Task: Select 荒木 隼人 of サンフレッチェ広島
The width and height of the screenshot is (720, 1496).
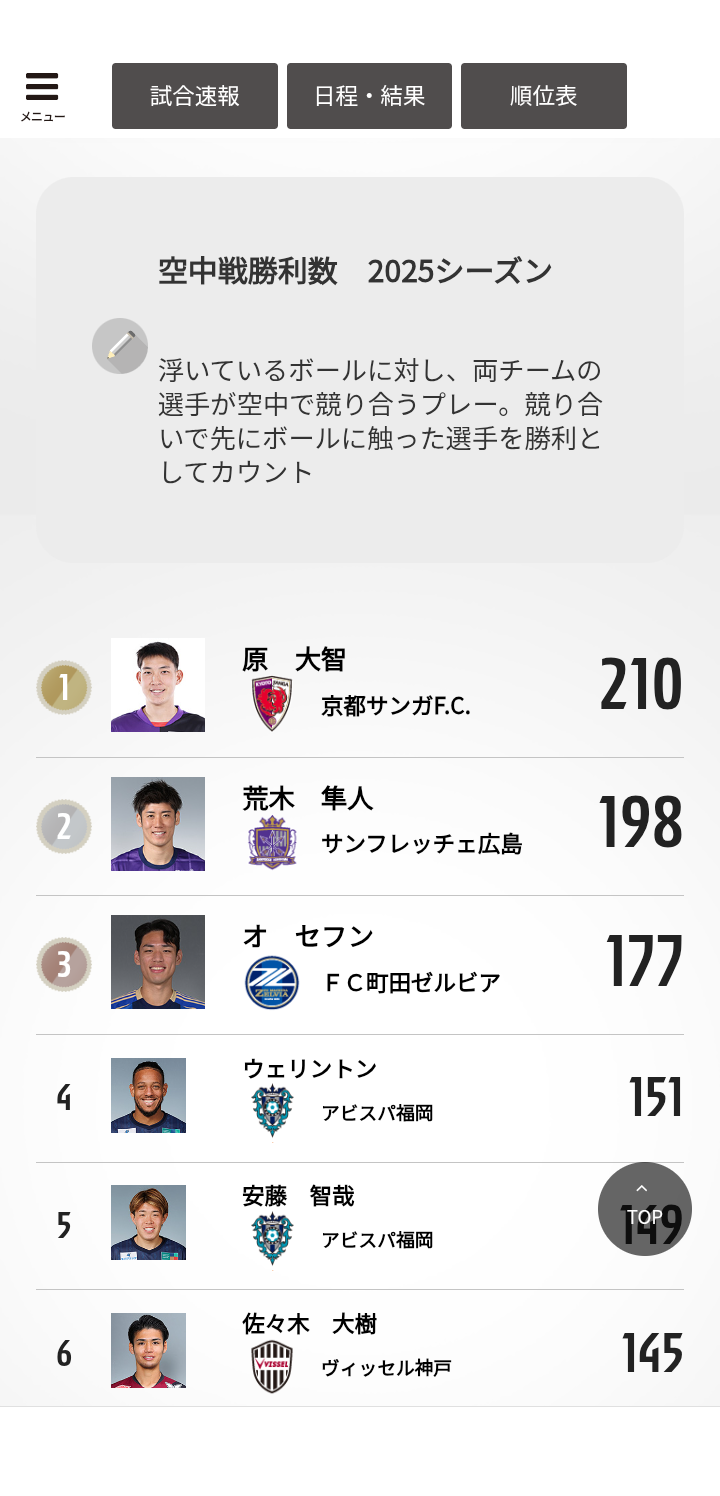Action: pos(360,825)
